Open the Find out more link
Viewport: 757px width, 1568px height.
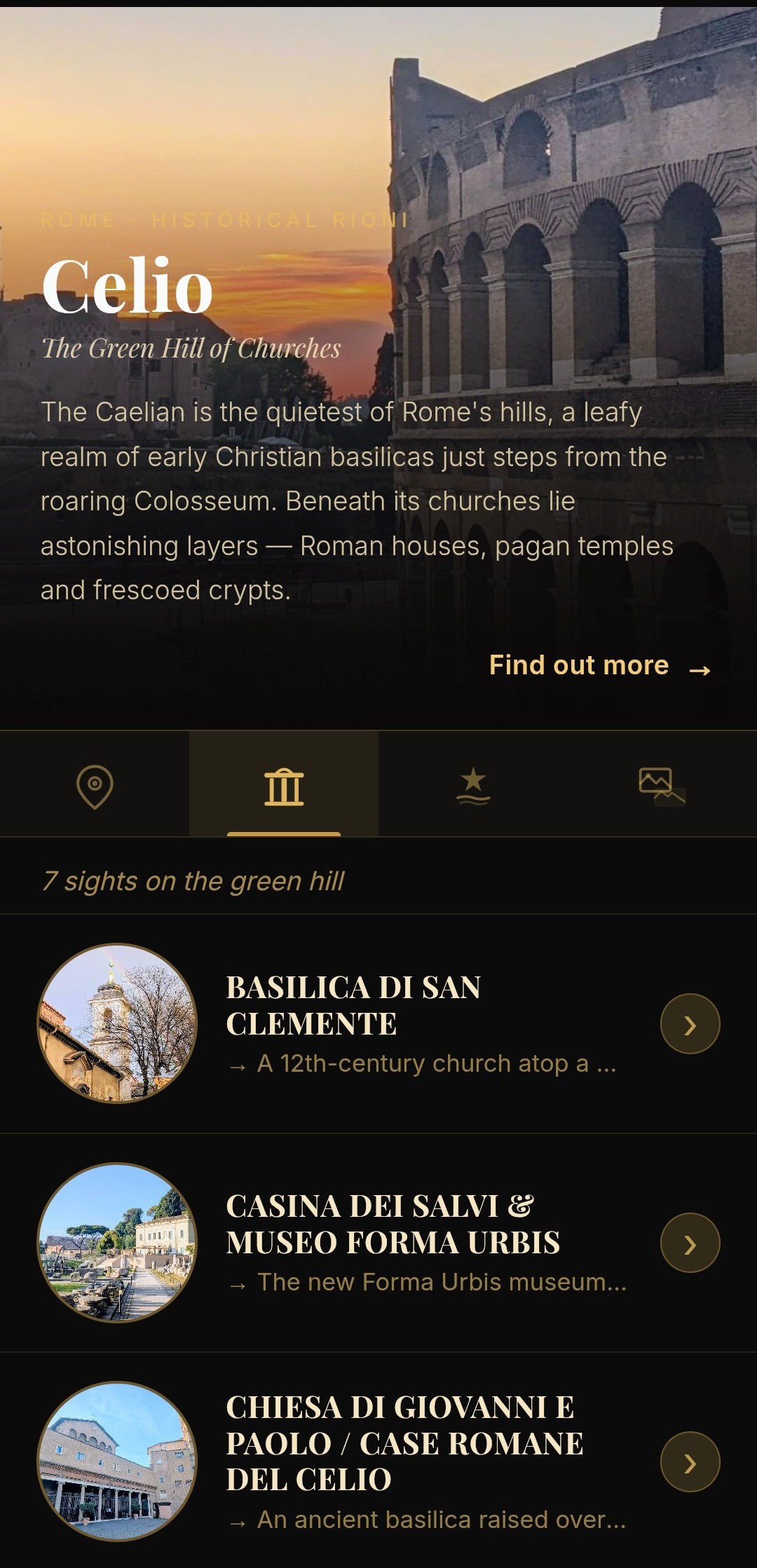(x=600, y=666)
